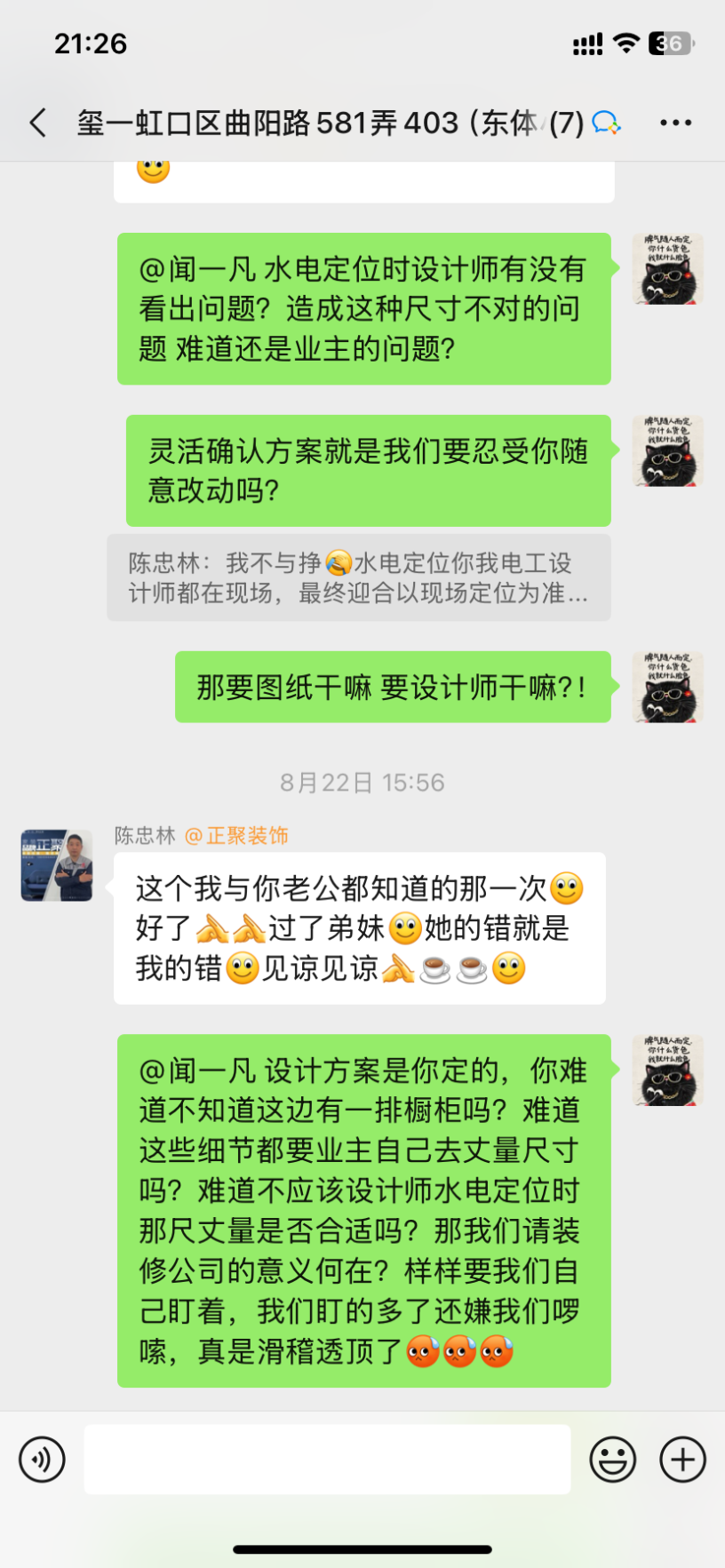Open quoted message from 陈忠林
This screenshot has height=1568, width=725.
[358, 577]
